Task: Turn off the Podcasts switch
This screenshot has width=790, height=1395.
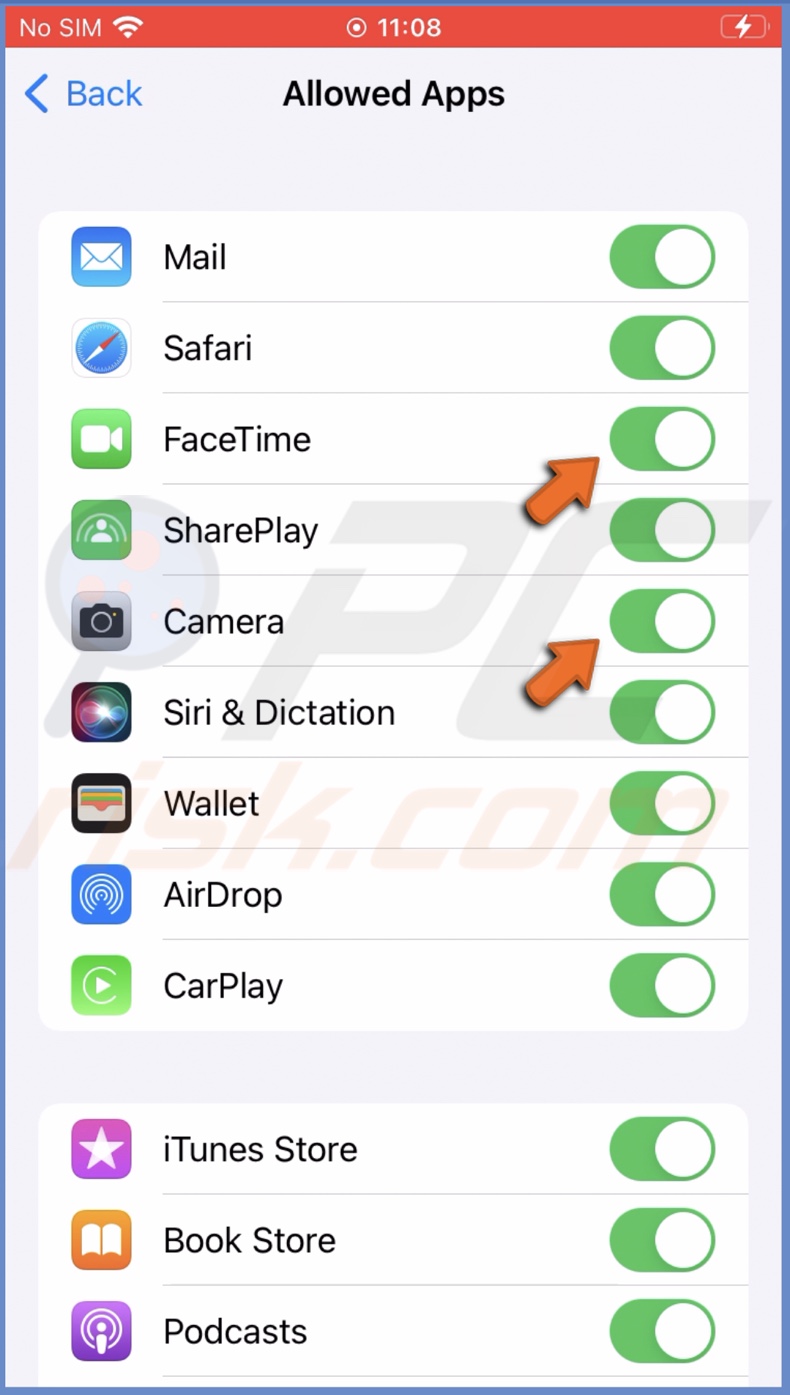Action: [x=662, y=1331]
